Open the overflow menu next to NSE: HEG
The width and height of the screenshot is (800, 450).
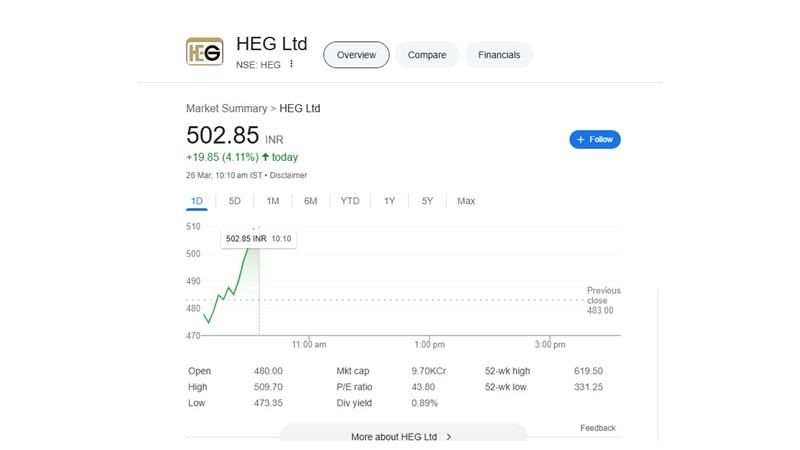(x=292, y=64)
